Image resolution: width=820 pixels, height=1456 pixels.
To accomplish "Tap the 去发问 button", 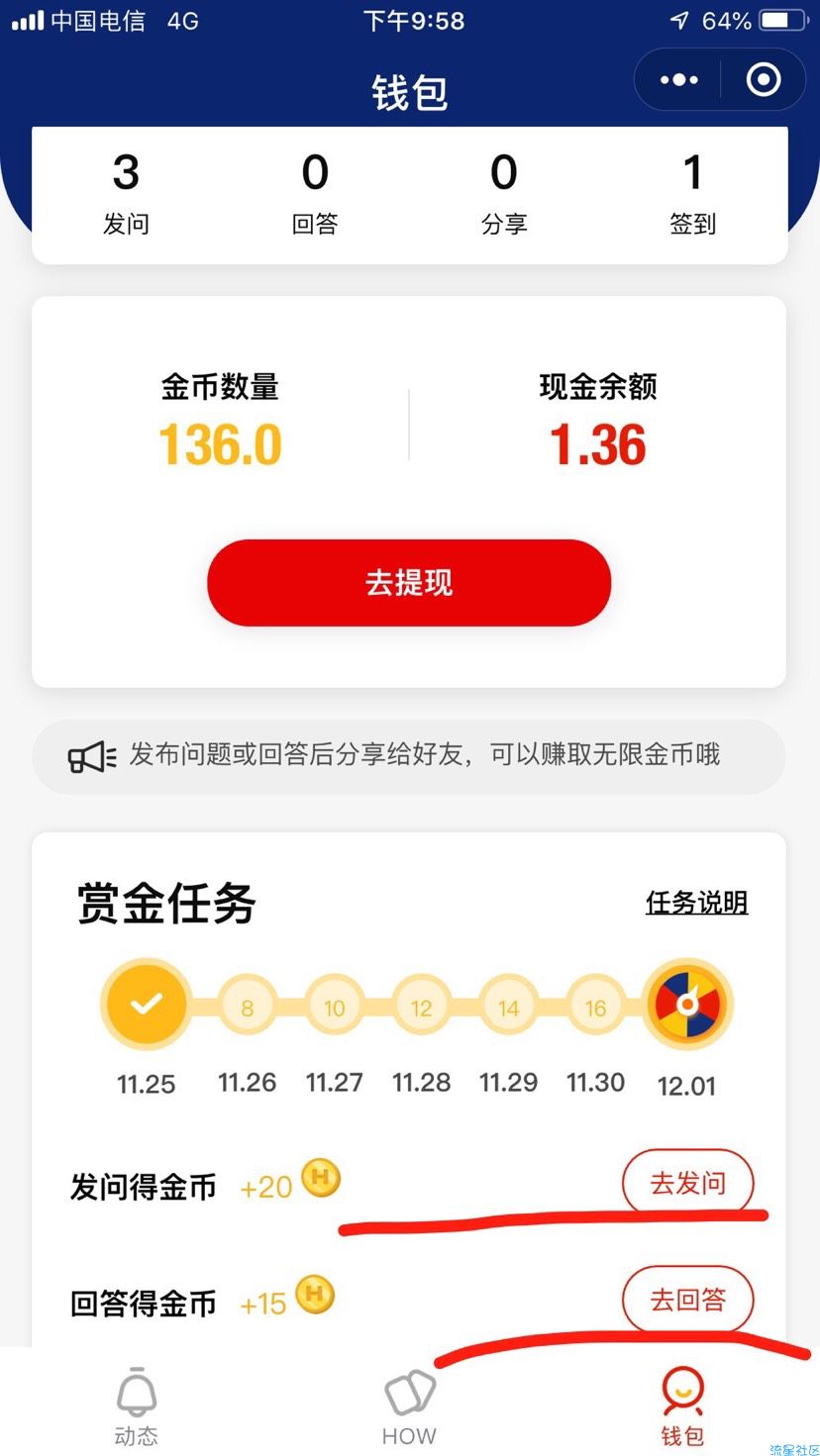I will 687,1183.
